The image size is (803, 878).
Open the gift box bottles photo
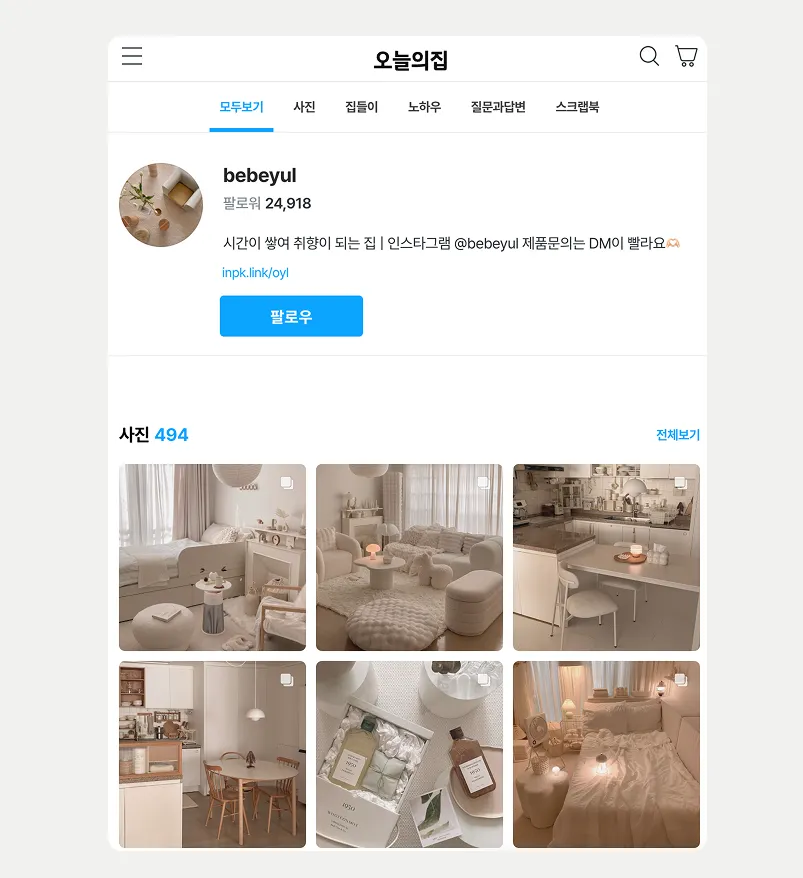(x=409, y=754)
